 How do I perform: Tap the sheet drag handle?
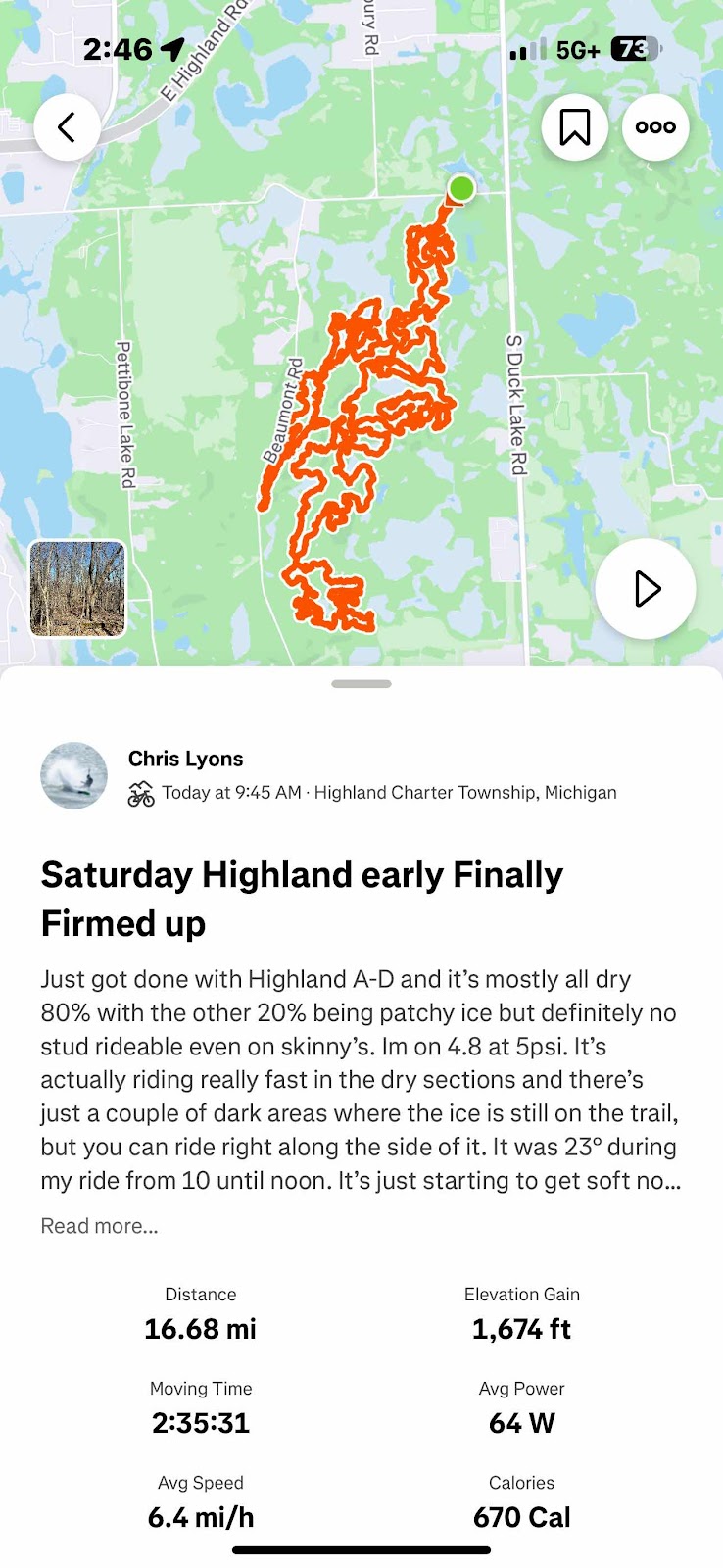(361, 684)
